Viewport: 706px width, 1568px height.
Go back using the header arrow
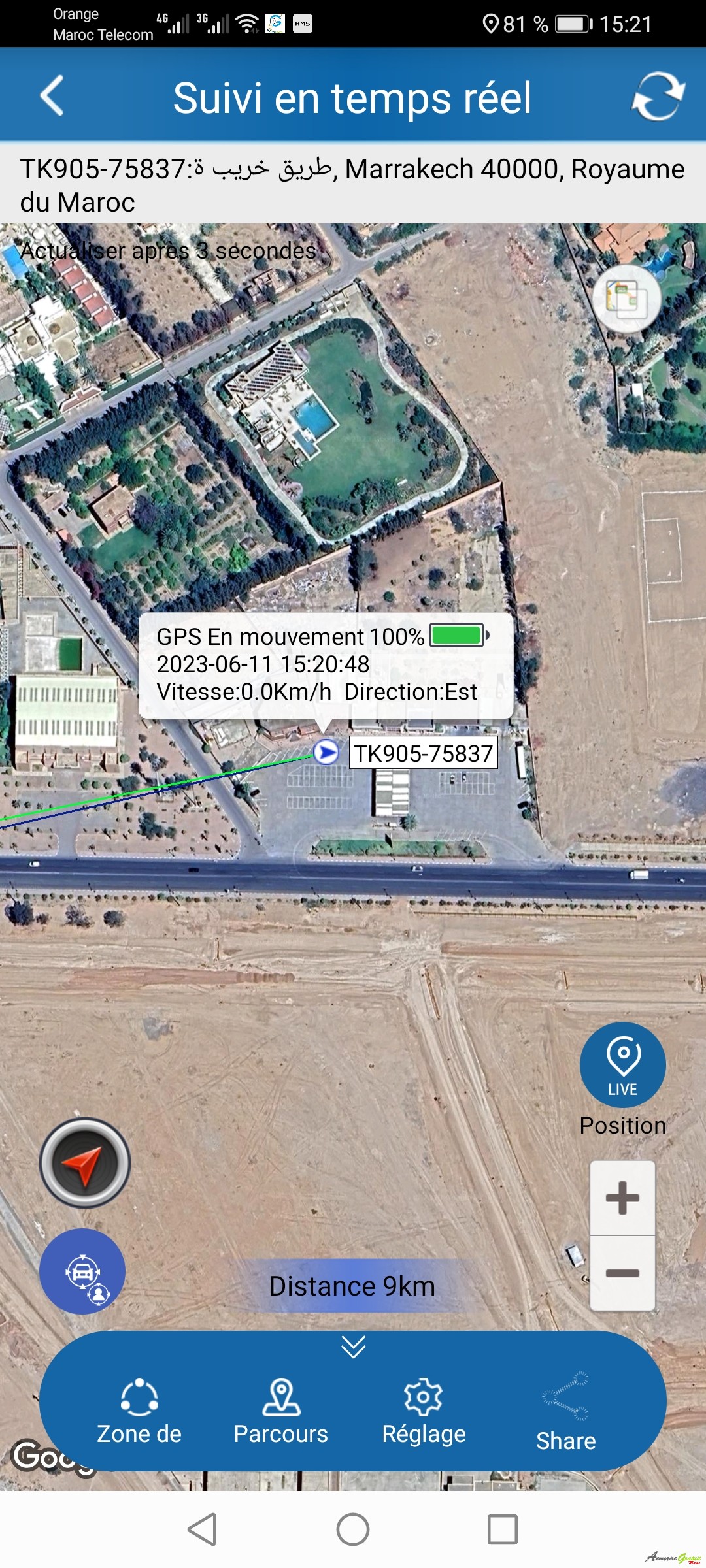(x=52, y=96)
